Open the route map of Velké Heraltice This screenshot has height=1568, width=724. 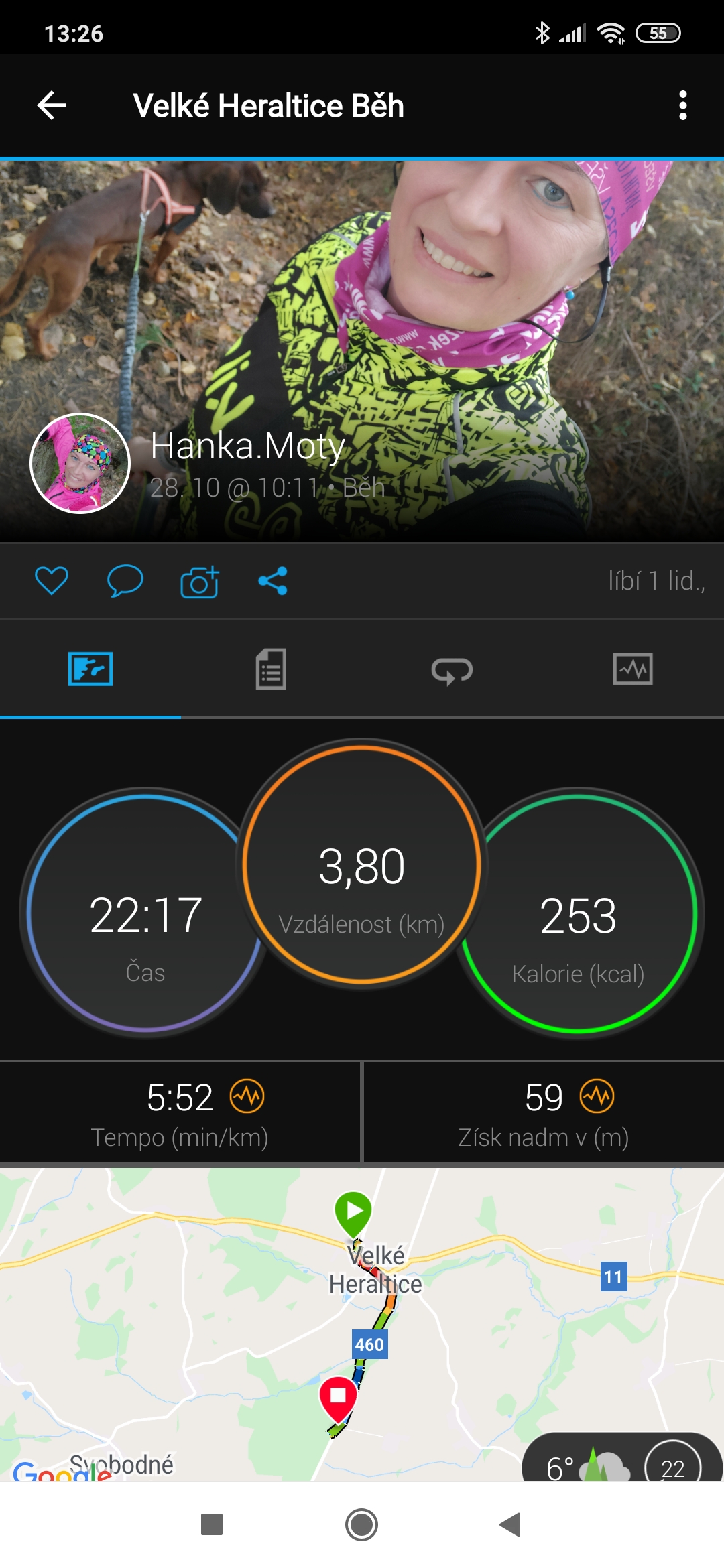362,1324
